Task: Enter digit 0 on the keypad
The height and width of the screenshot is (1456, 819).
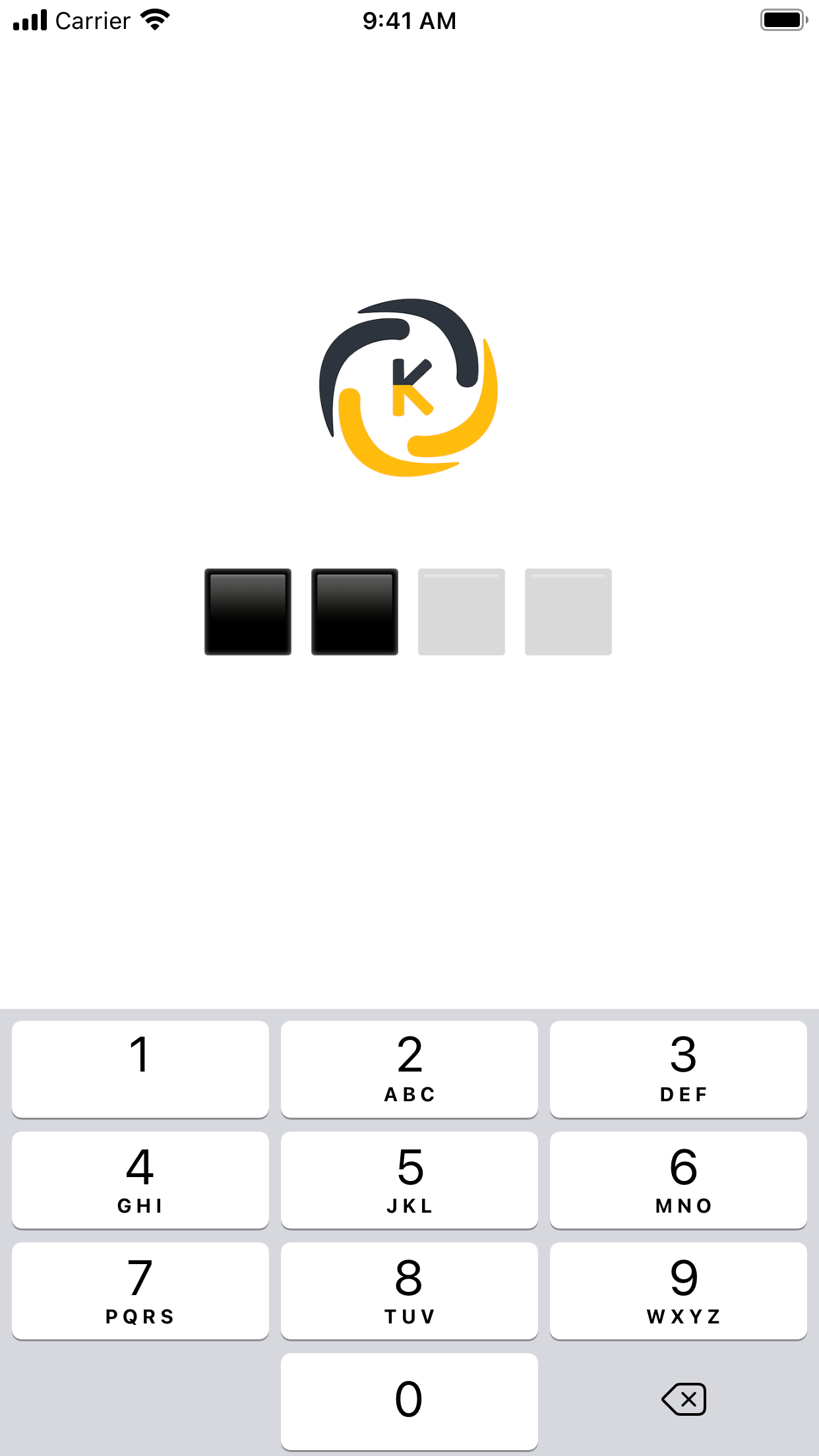Action: pos(409,1401)
